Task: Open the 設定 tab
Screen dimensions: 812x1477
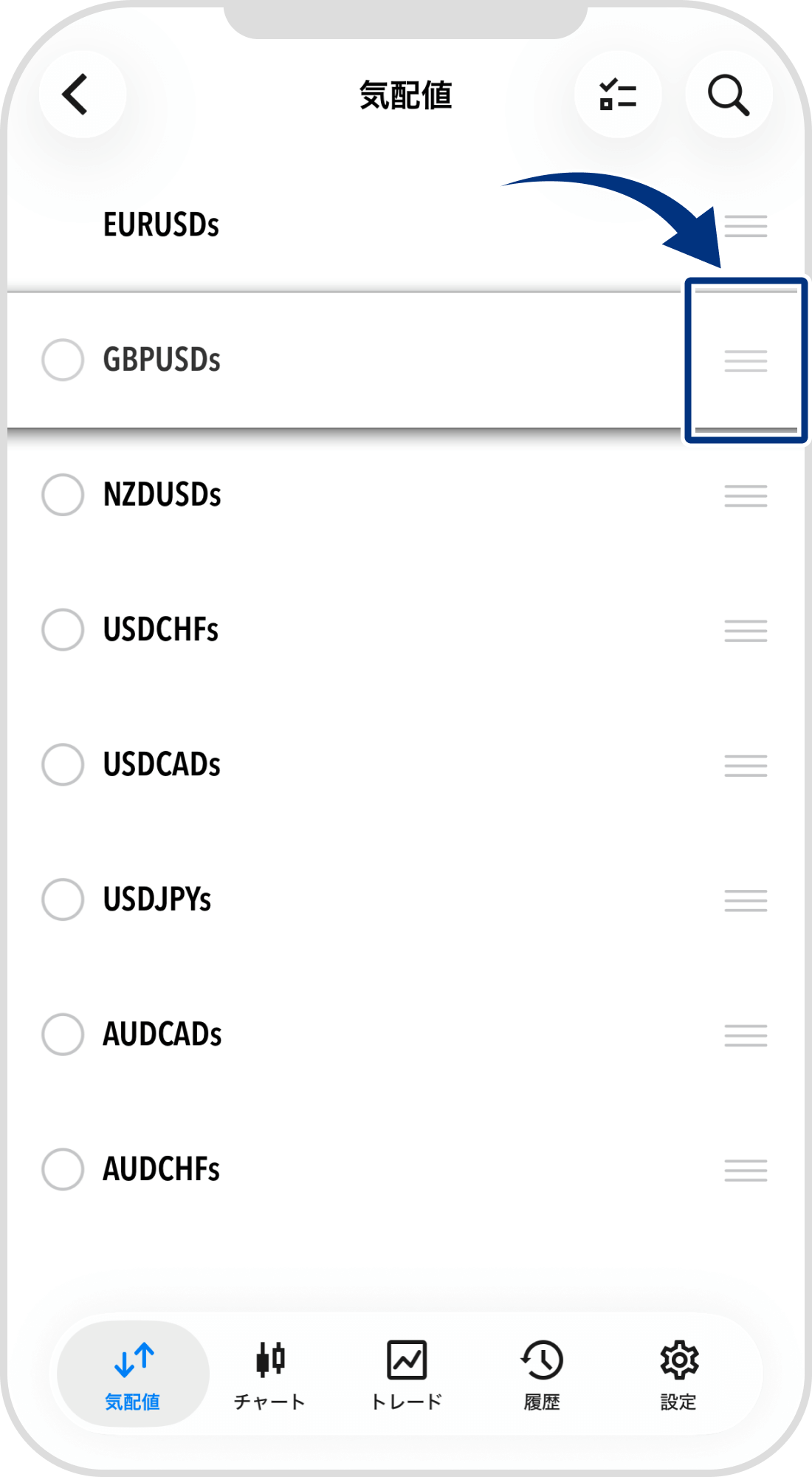Action: (x=678, y=1374)
